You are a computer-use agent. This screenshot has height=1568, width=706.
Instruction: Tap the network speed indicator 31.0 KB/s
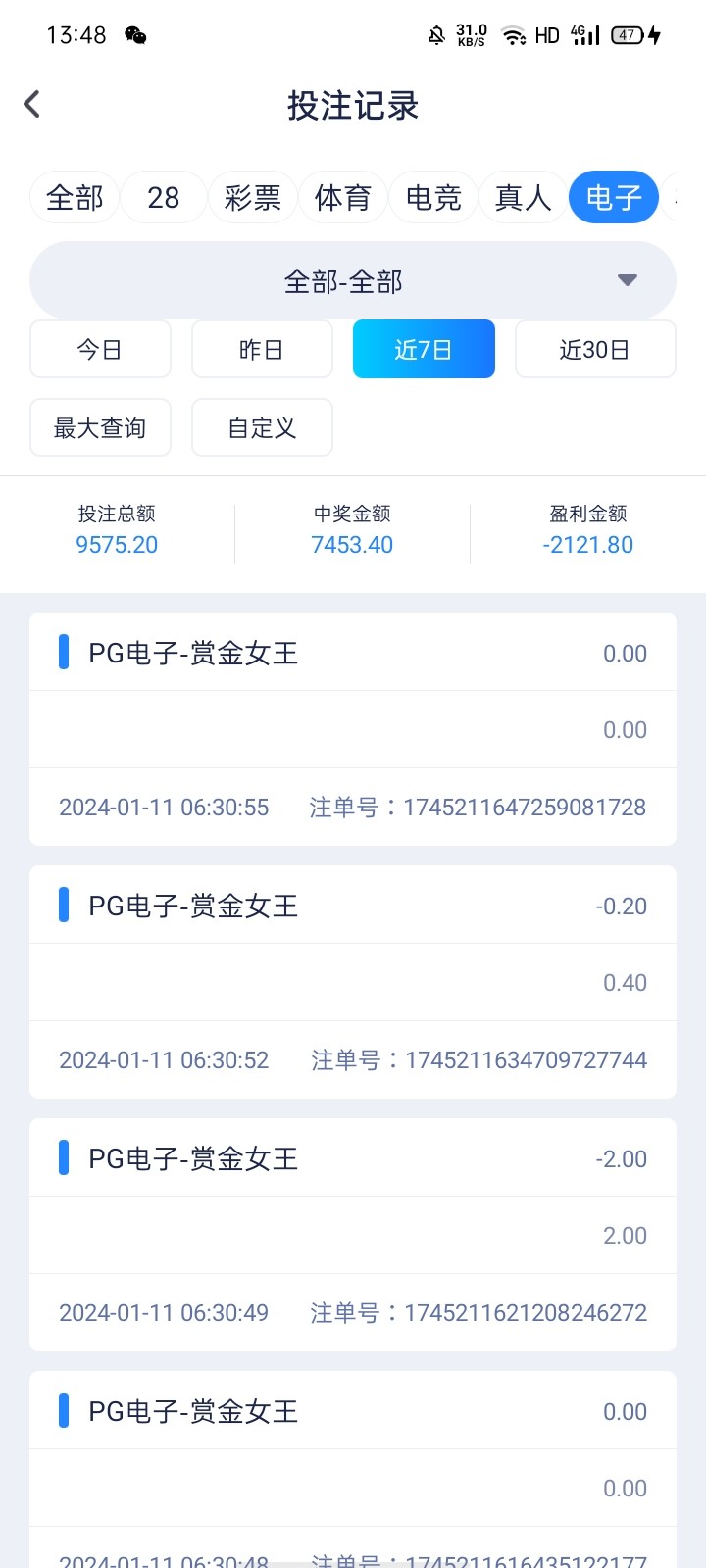471,35
